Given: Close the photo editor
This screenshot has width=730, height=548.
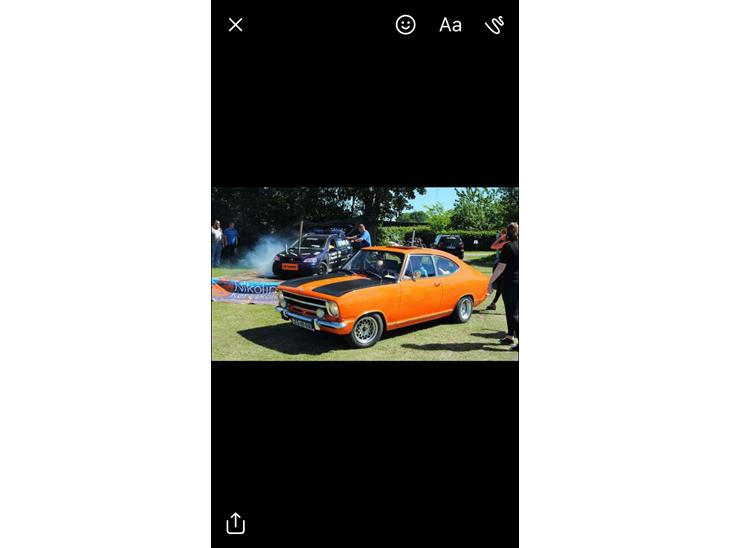Looking at the screenshot, I should pos(235,25).
